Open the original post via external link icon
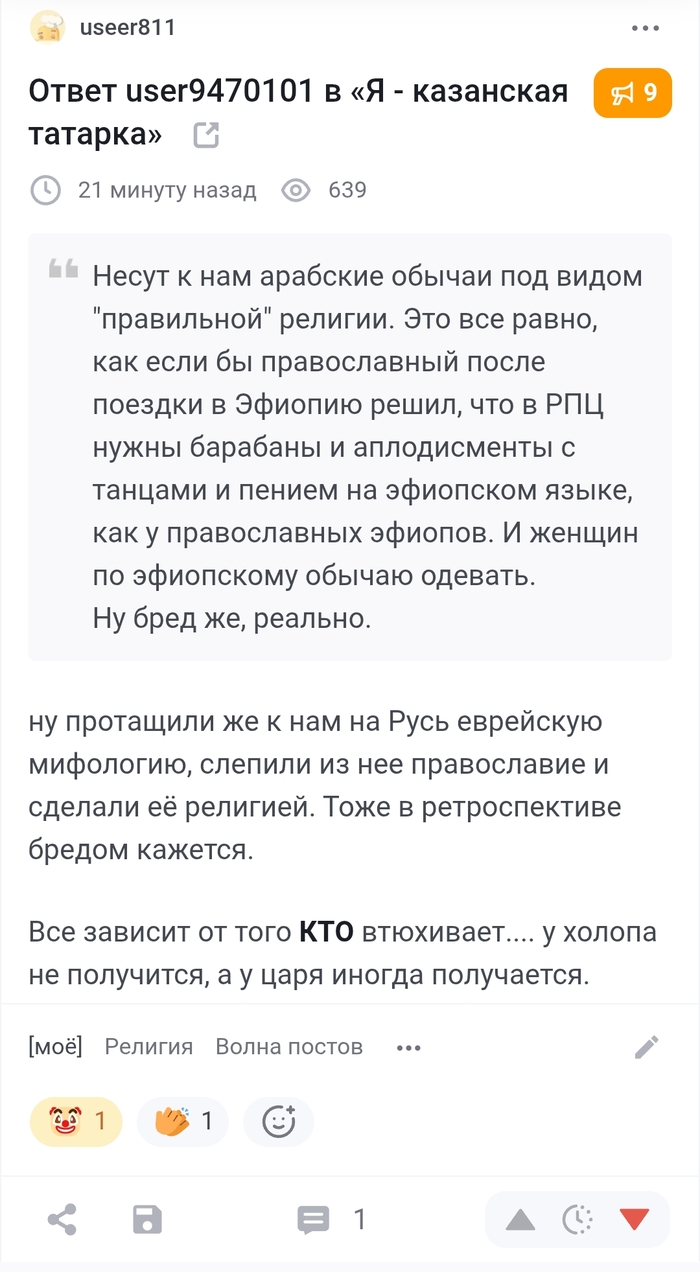Viewport: 700px width, 1272px height. (x=206, y=135)
